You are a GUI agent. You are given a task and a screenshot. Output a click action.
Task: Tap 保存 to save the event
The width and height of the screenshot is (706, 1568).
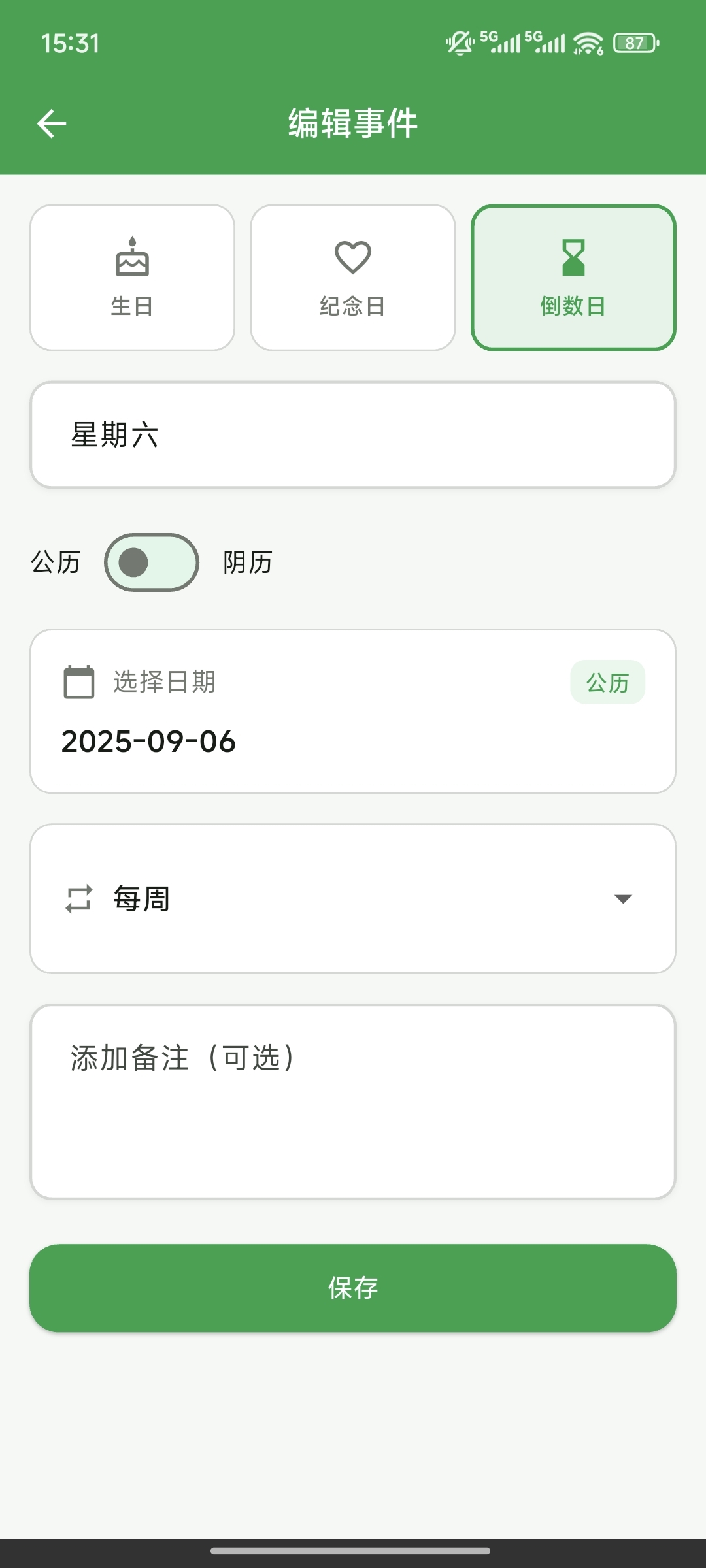(x=352, y=1288)
